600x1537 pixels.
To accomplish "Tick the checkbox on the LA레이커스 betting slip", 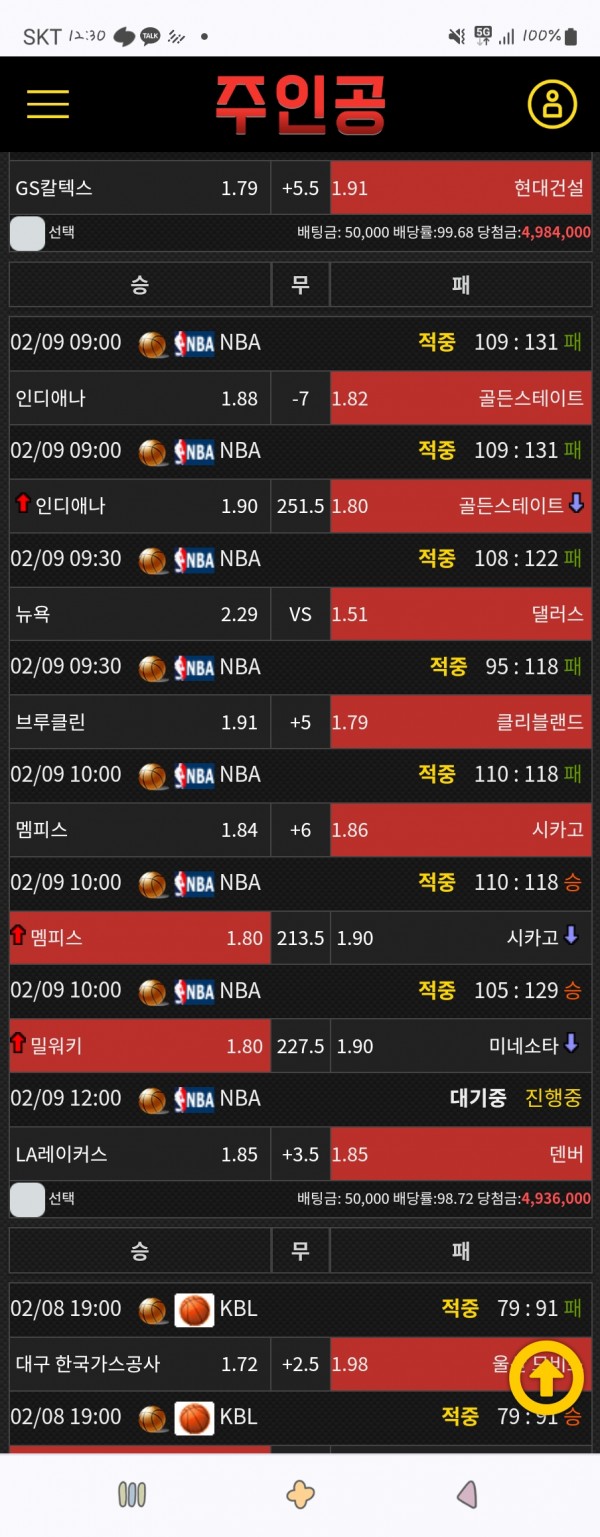I will point(27,1199).
